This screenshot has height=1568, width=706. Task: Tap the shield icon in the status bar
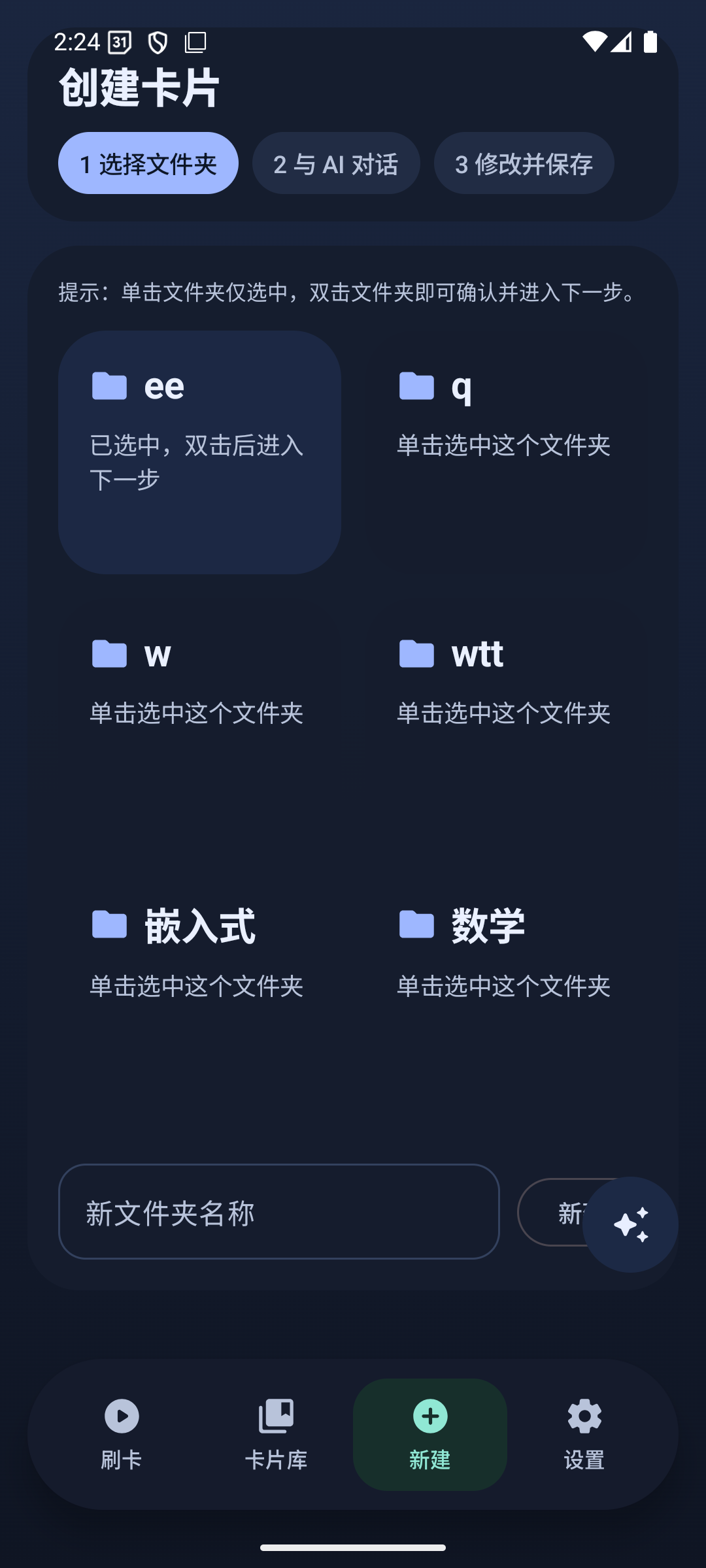click(x=157, y=42)
